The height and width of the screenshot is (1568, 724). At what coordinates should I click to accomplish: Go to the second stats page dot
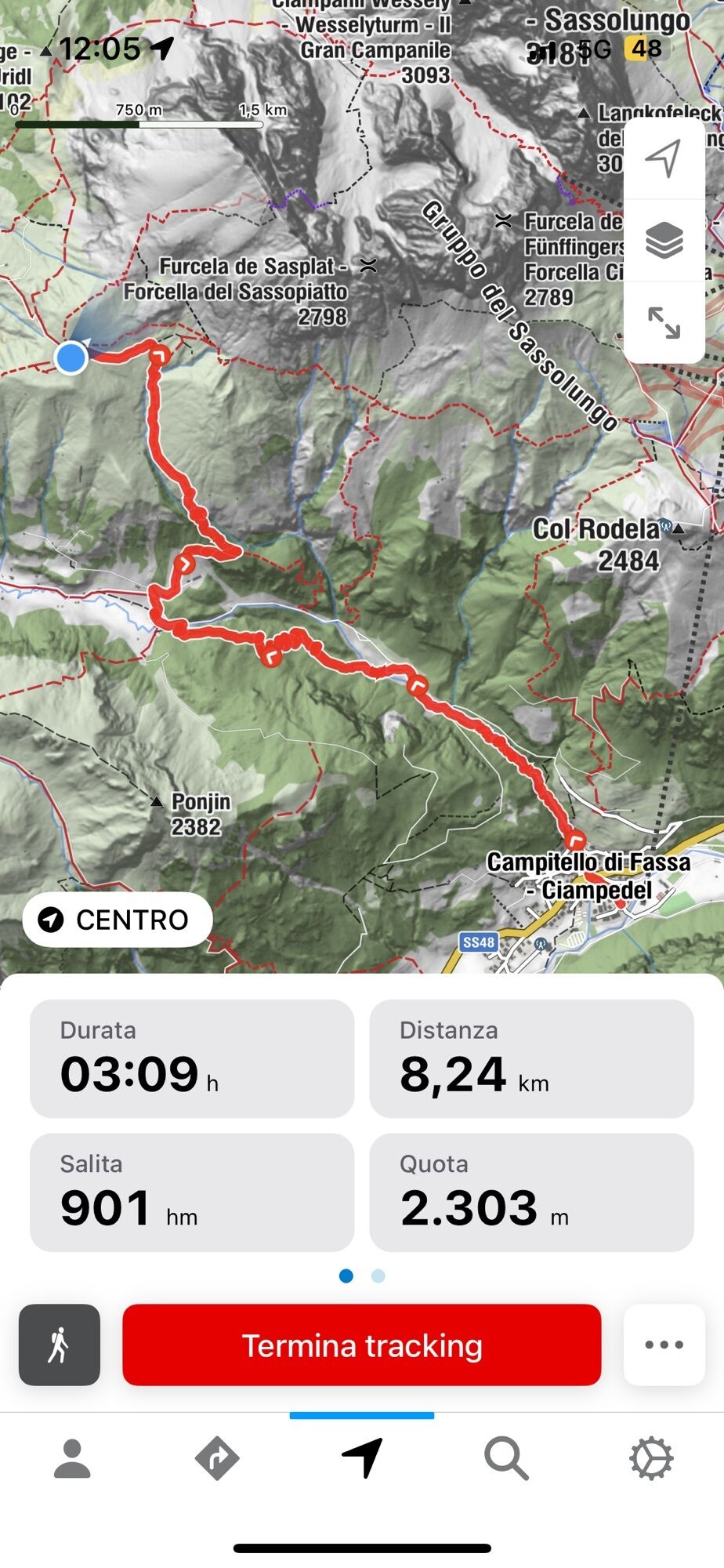378,1276
